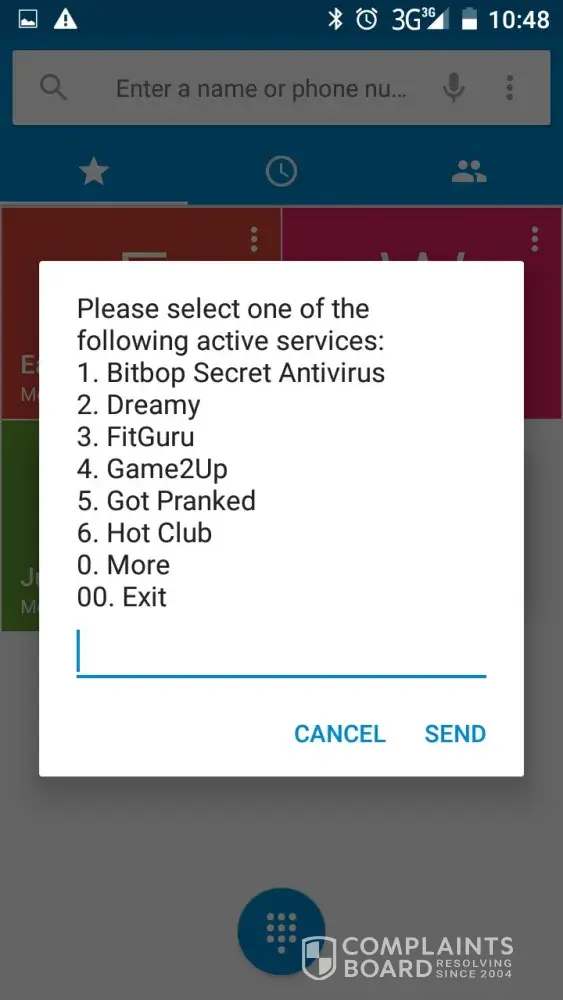Focus the reply text field
This screenshot has width=563, height=1000.
[x=281, y=652]
